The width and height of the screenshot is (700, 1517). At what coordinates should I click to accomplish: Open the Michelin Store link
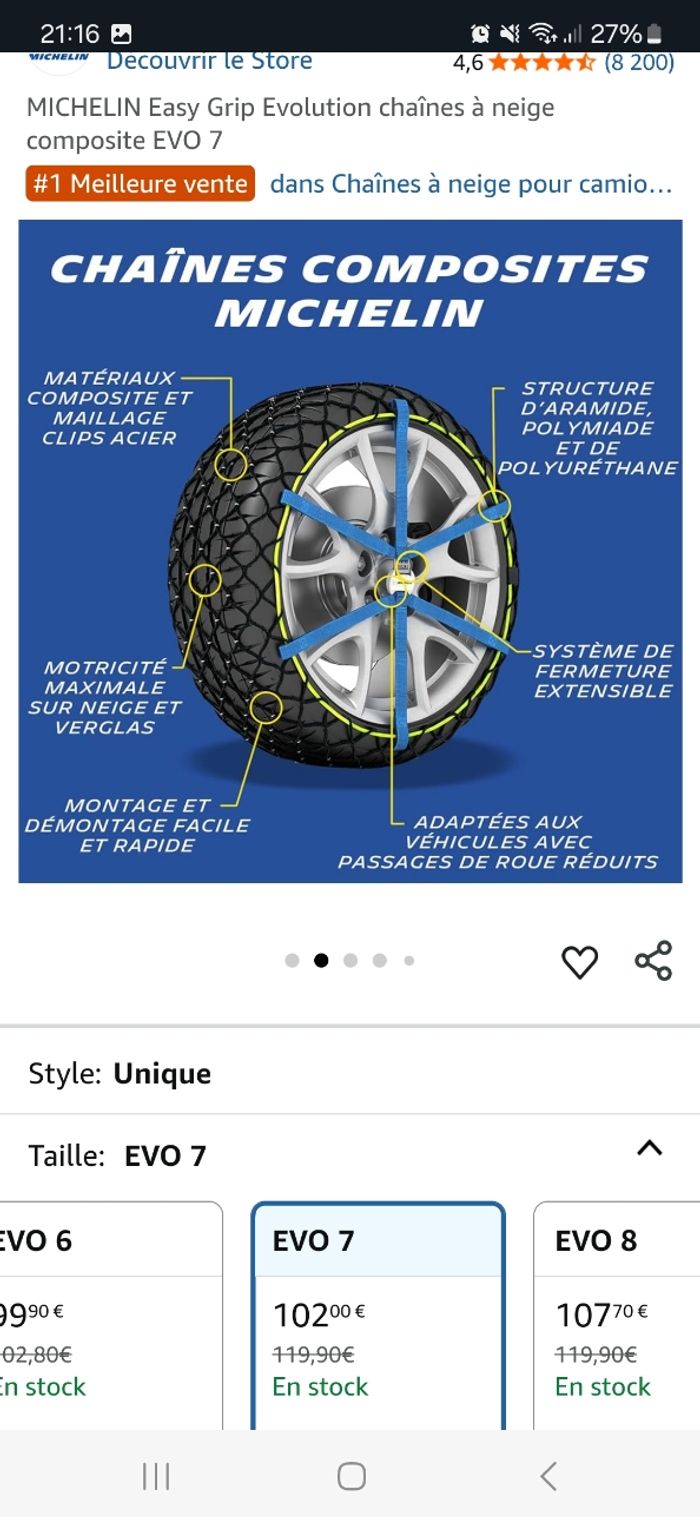click(209, 61)
